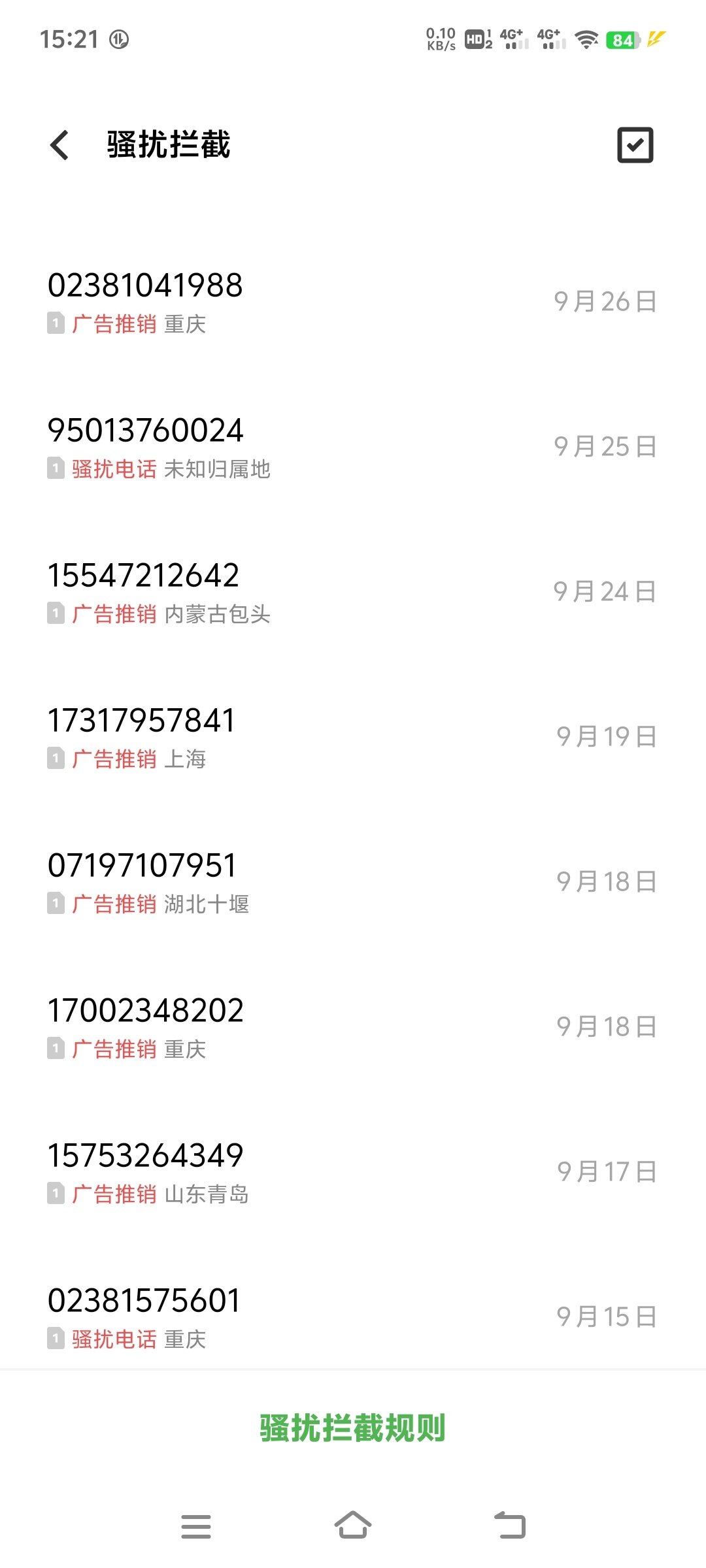
Task: Tap the multi-select checkbox icon
Action: click(635, 145)
